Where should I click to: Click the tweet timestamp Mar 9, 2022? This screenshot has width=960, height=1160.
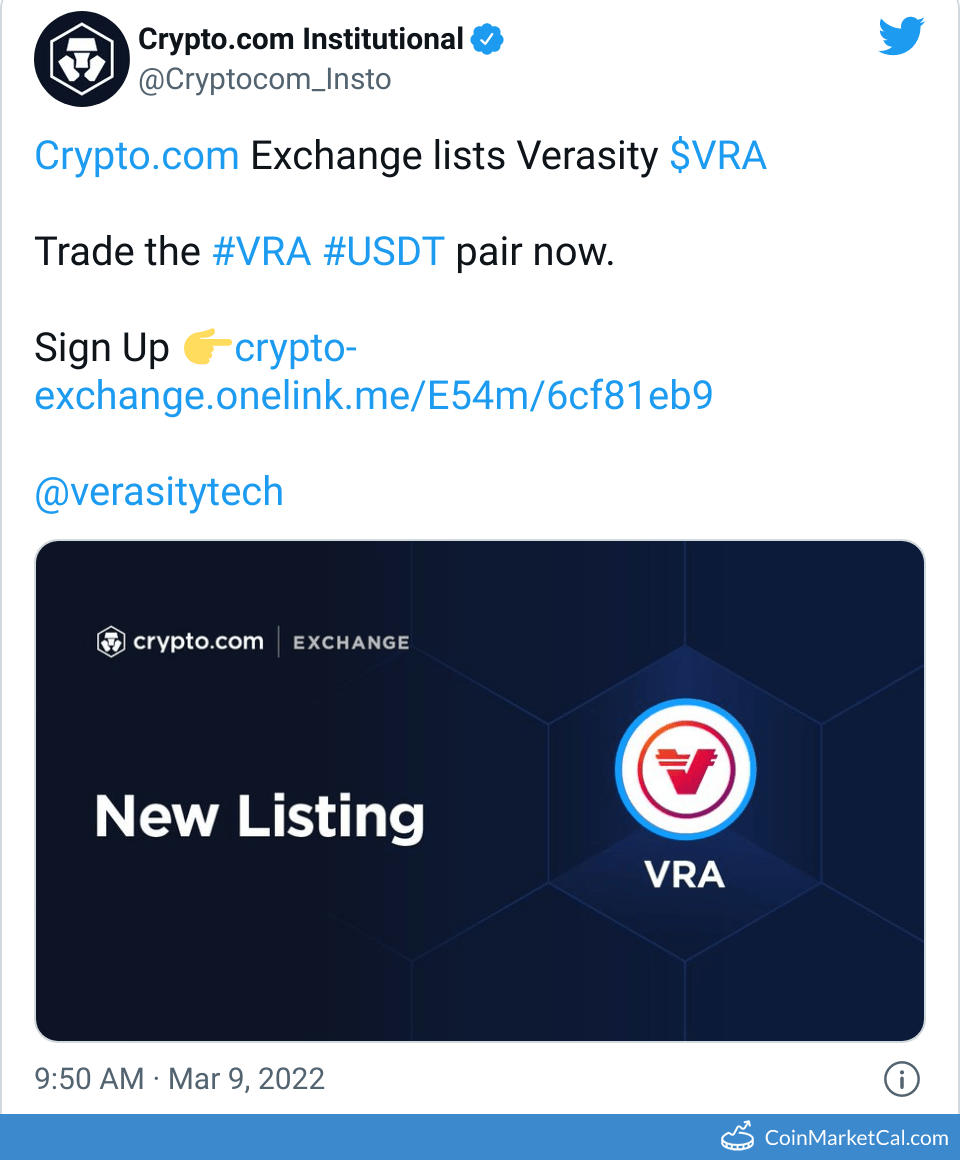[179, 1079]
